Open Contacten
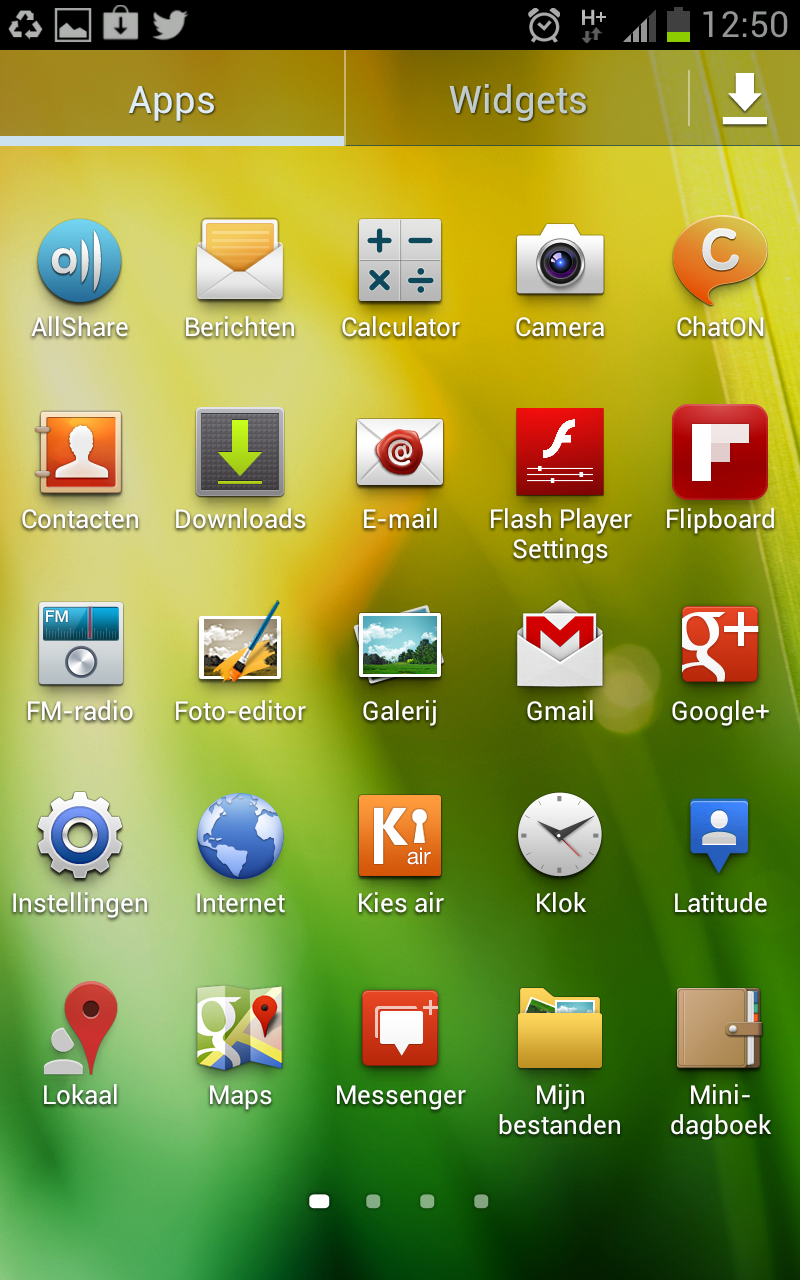Screen dimensions: 800x1280 coord(80,454)
